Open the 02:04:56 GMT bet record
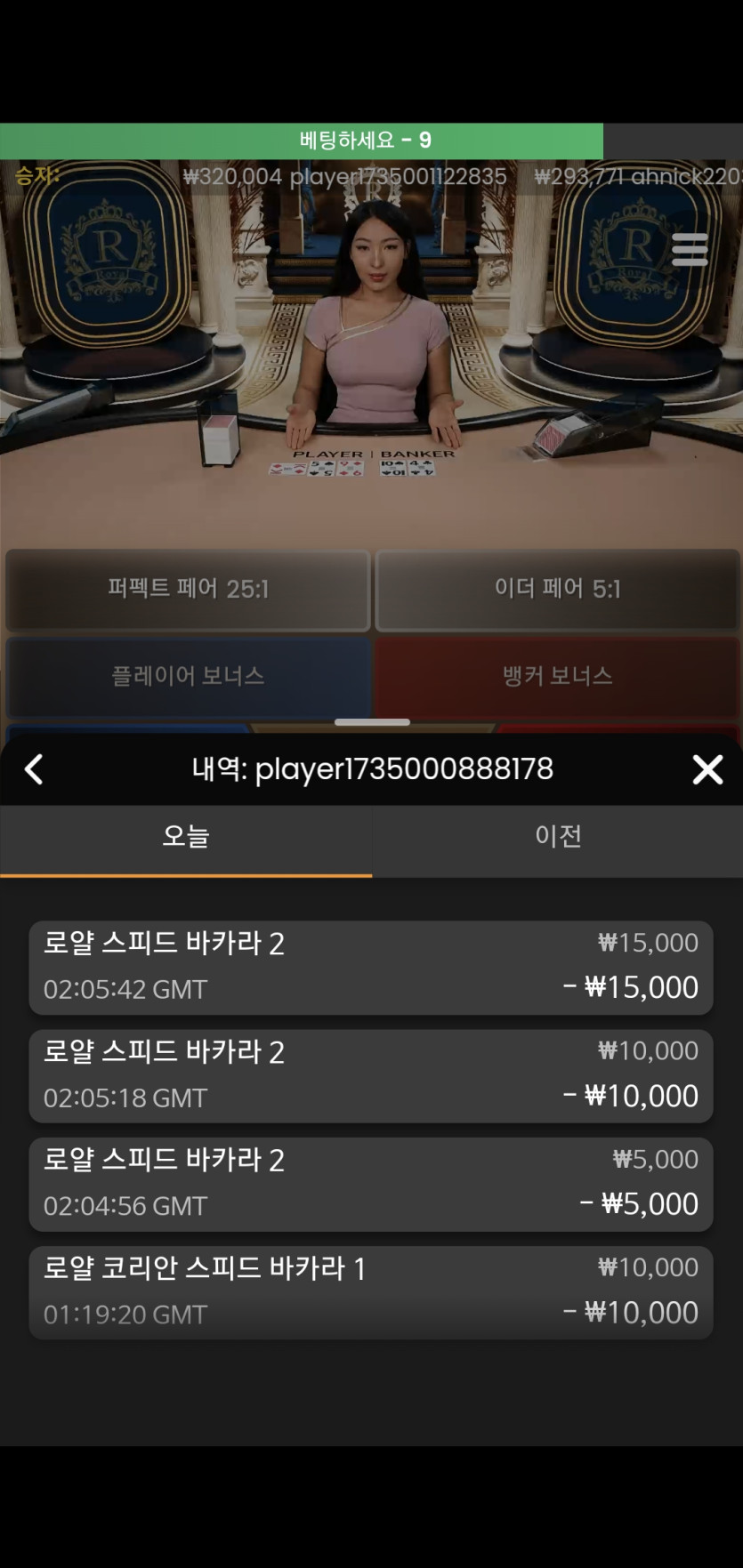The height and width of the screenshot is (1568, 743). 371,1184
